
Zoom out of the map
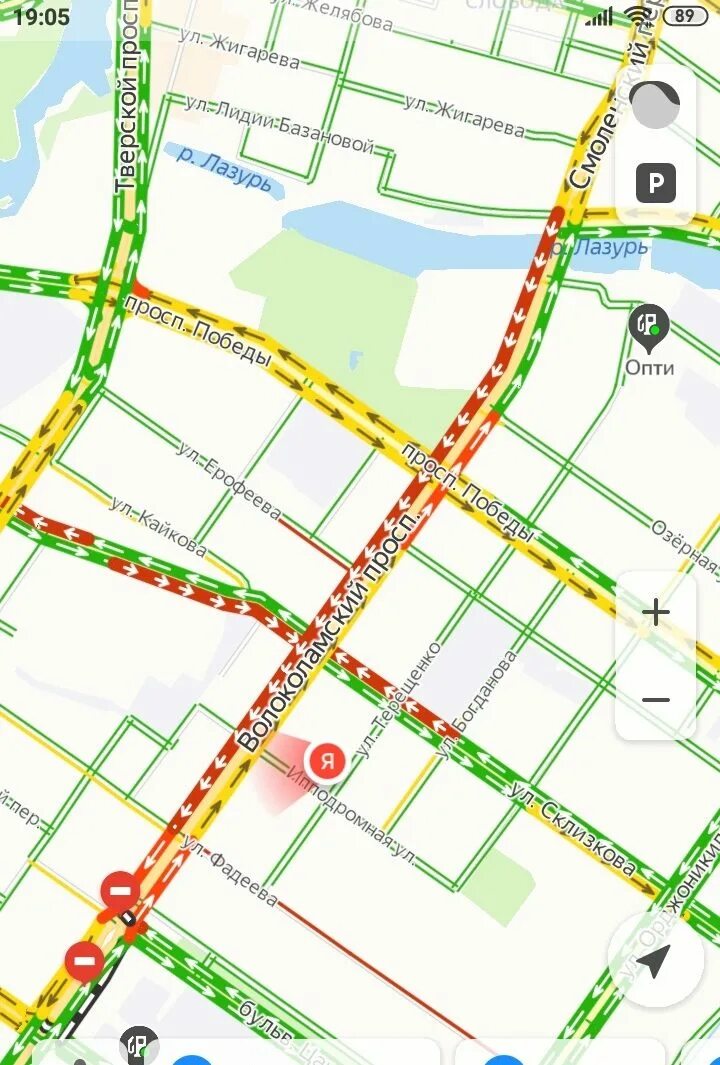click(x=655, y=699)
